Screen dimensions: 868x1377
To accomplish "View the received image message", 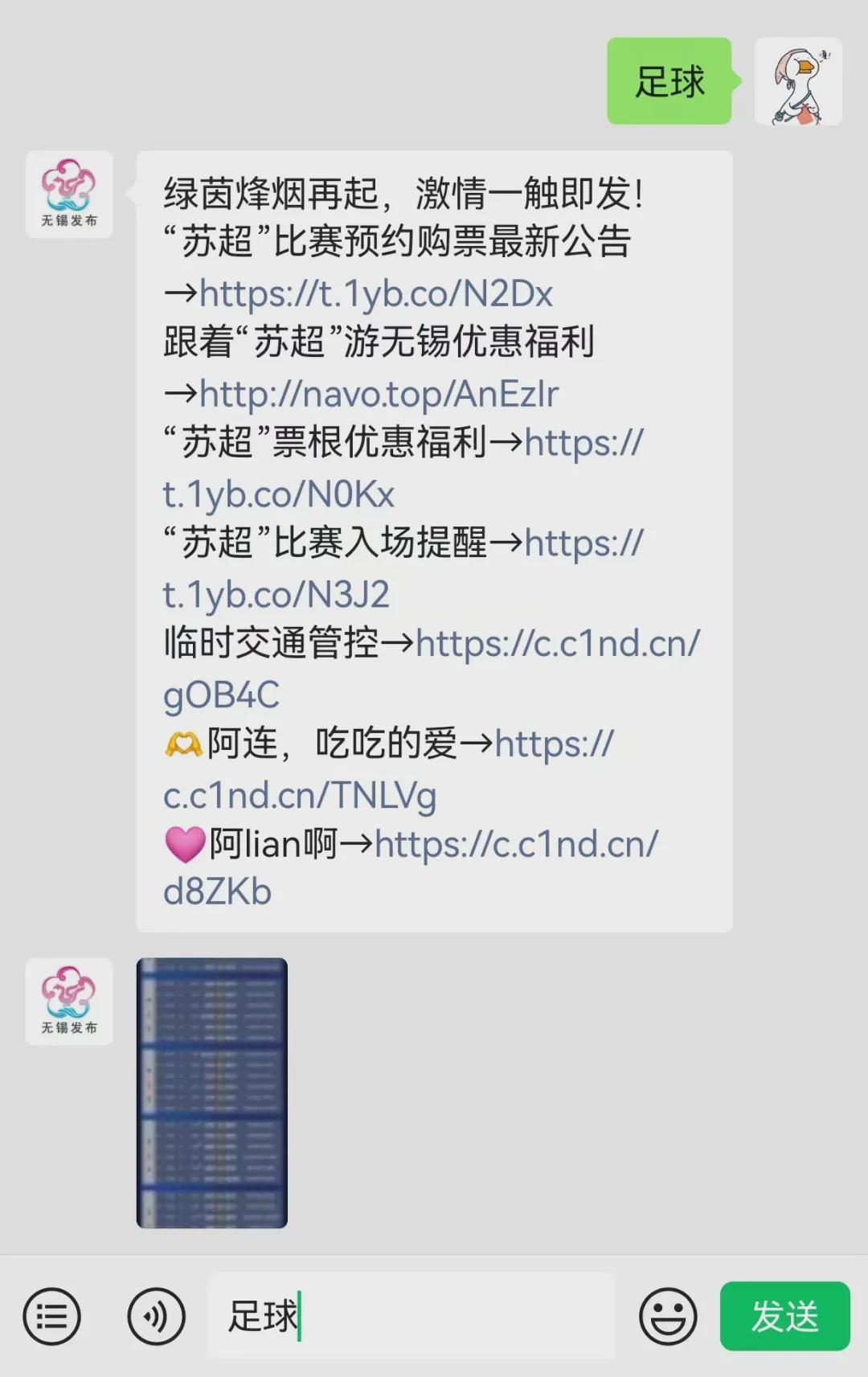I will [x=211, y=1092].
